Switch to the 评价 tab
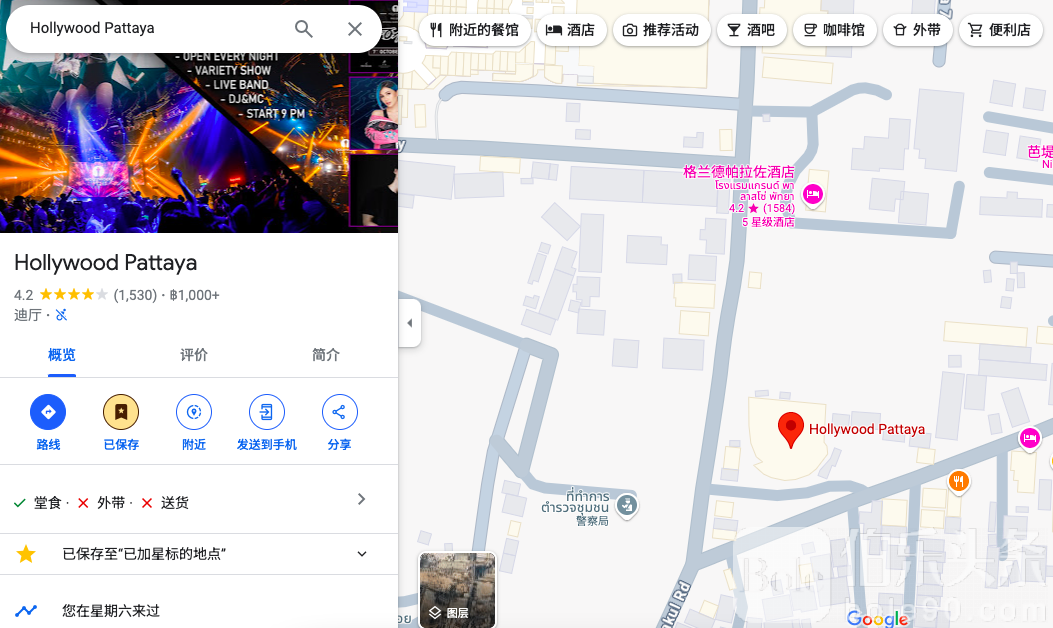1053x628 pixels. (194, 355)
